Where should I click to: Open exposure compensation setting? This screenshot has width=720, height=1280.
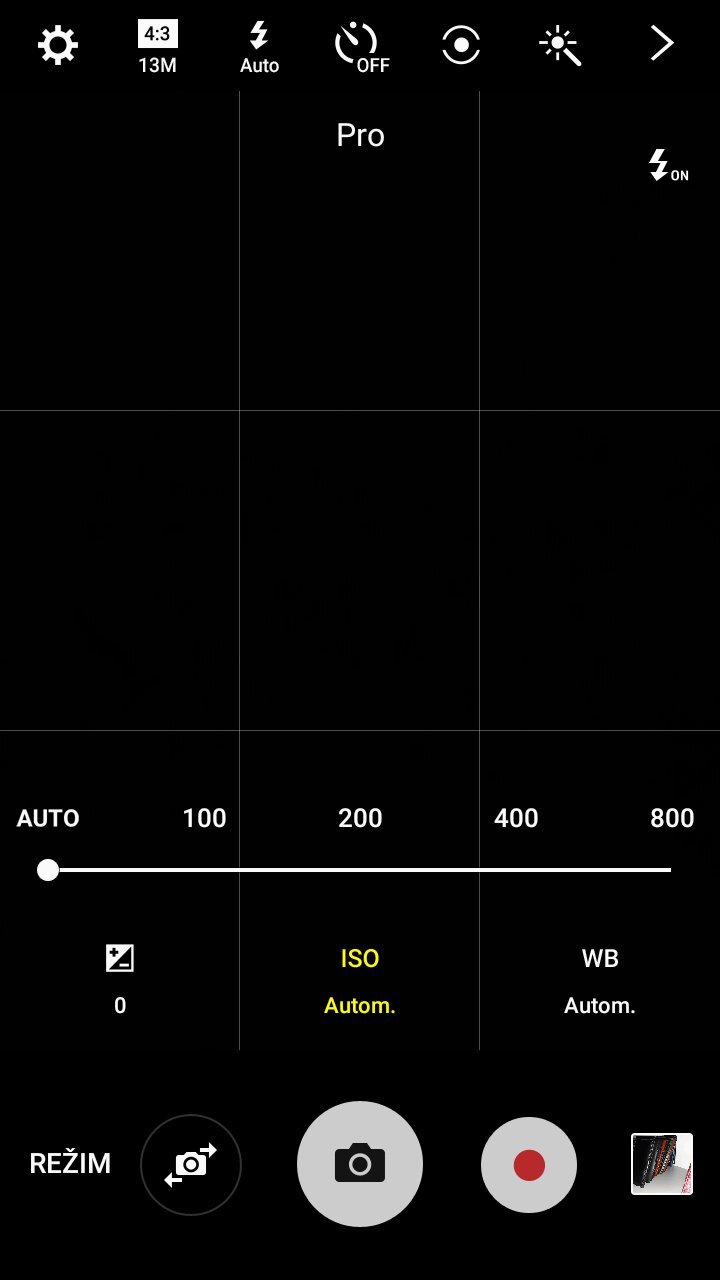tap(120, 979)
